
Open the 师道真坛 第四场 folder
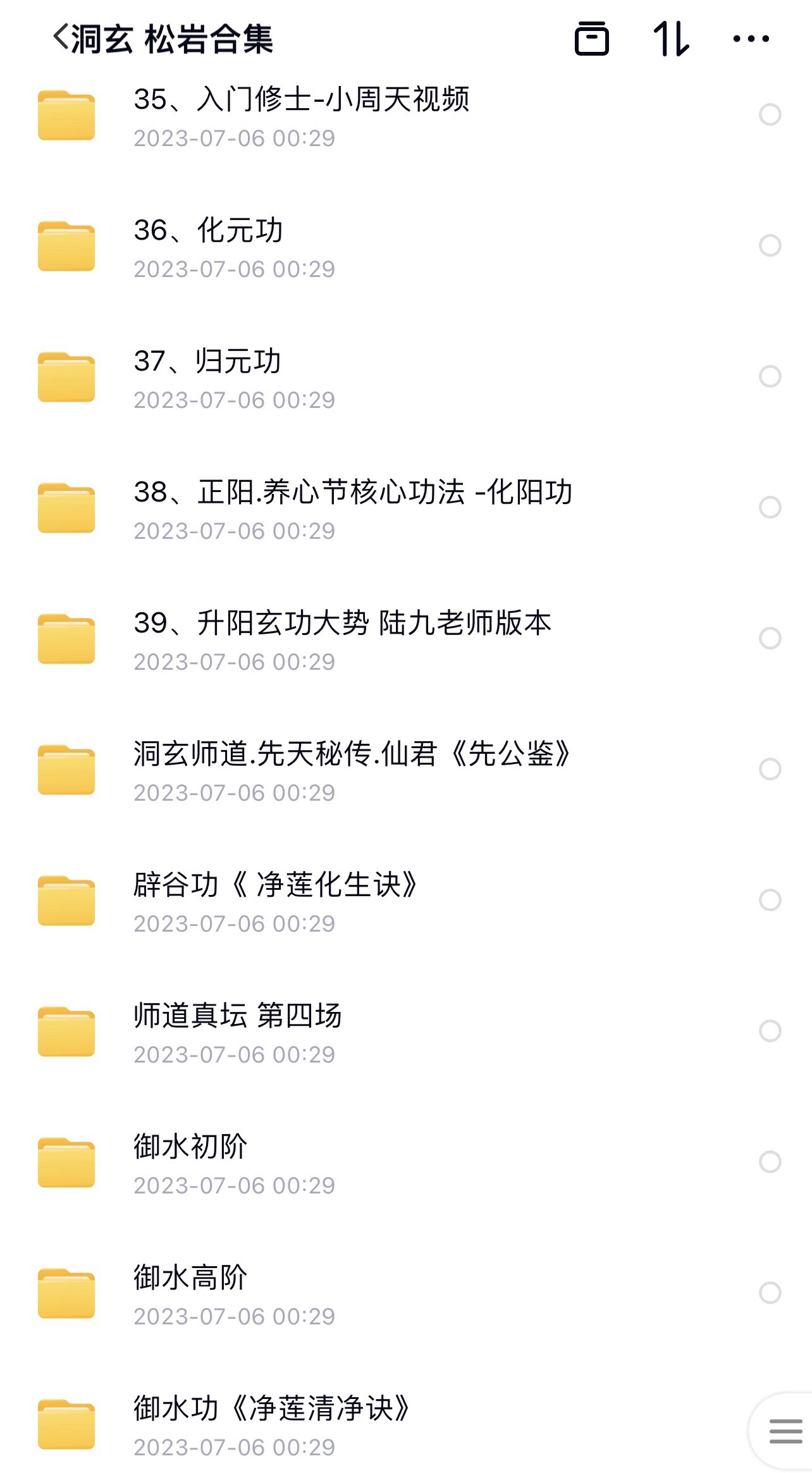tap(237, 1032)
